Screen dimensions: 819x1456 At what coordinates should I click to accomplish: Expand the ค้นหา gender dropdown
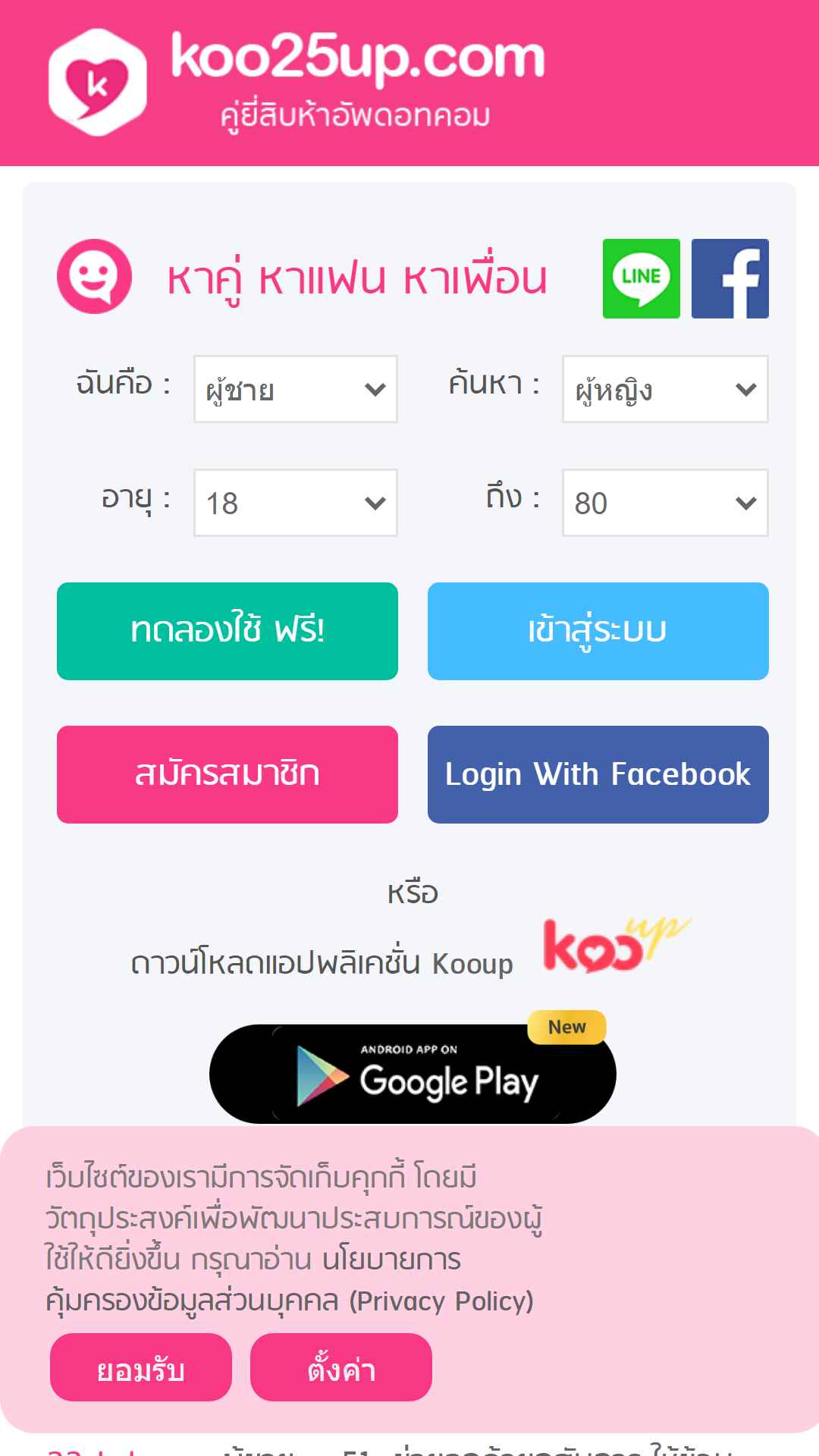(x=665, y=389)
